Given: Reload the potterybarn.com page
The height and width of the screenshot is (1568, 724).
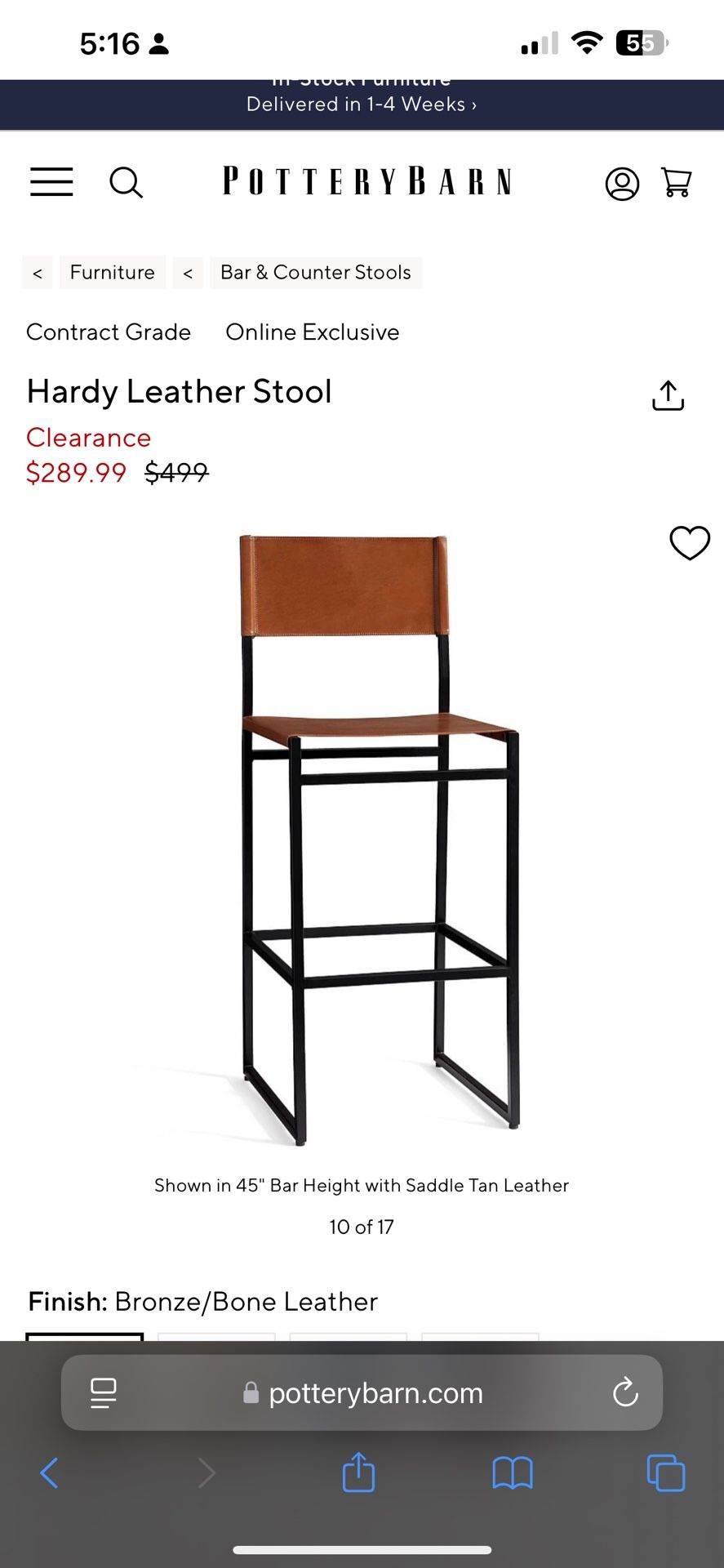Looking at the screenshot, I should point(625,1393).
